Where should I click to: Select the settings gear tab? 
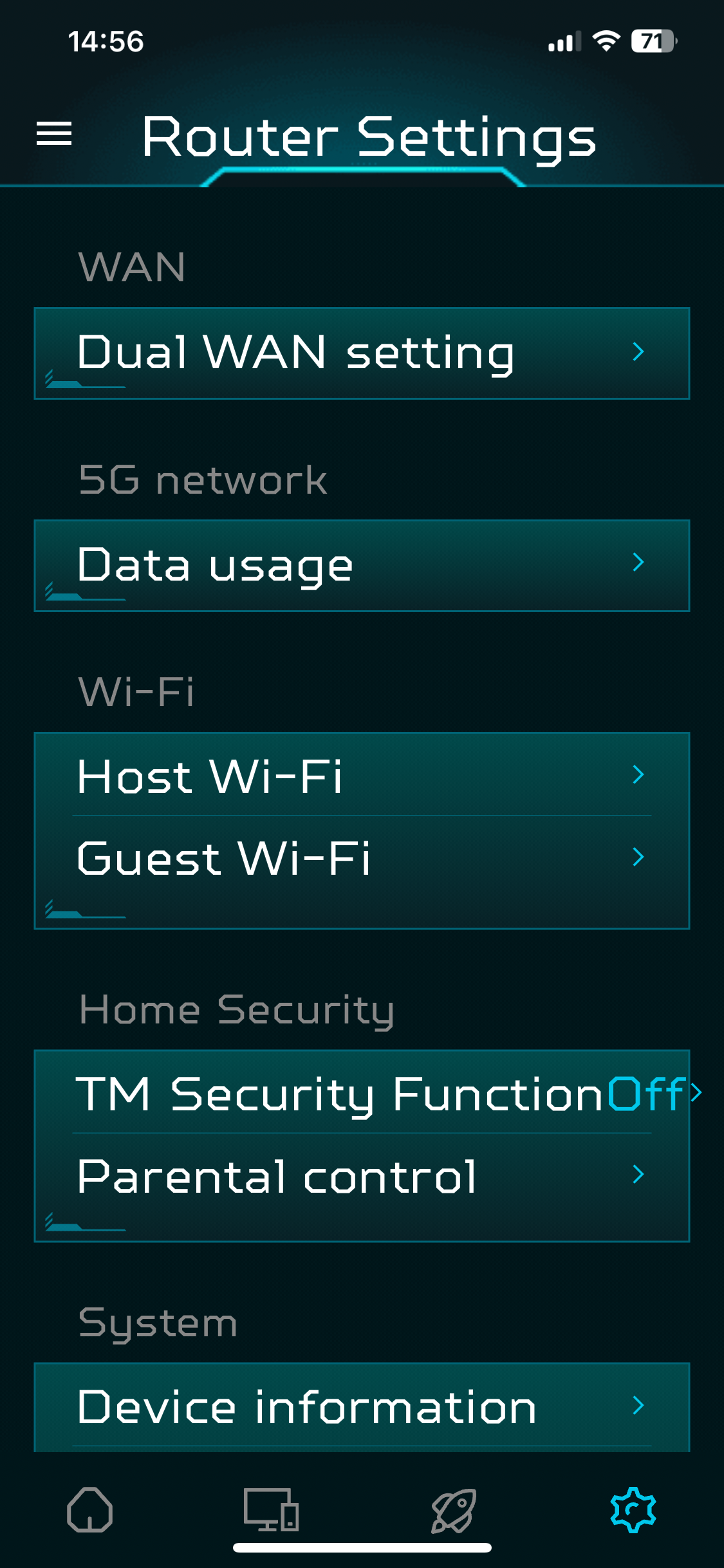click(633, 1509)
